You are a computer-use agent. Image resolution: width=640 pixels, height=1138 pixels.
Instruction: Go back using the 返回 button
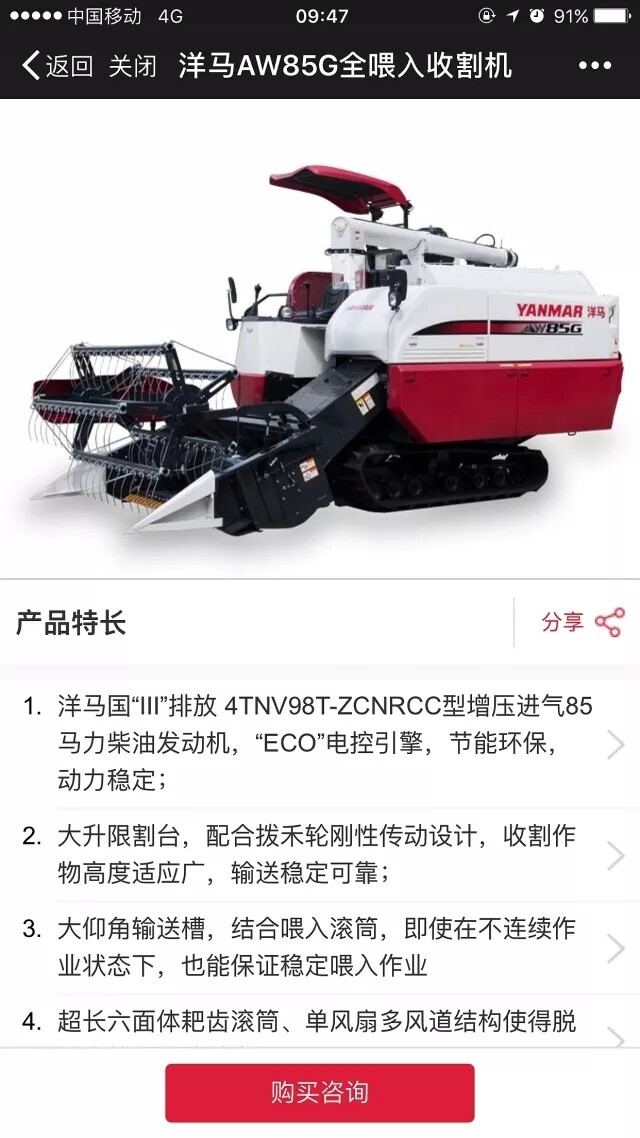tap(57, 67)
